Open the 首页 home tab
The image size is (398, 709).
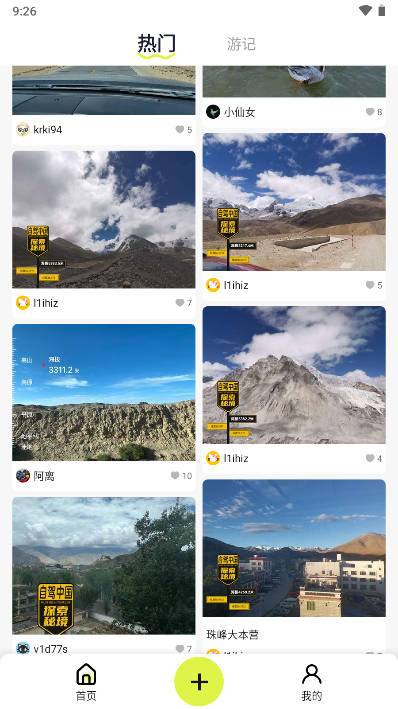[86, 682]
